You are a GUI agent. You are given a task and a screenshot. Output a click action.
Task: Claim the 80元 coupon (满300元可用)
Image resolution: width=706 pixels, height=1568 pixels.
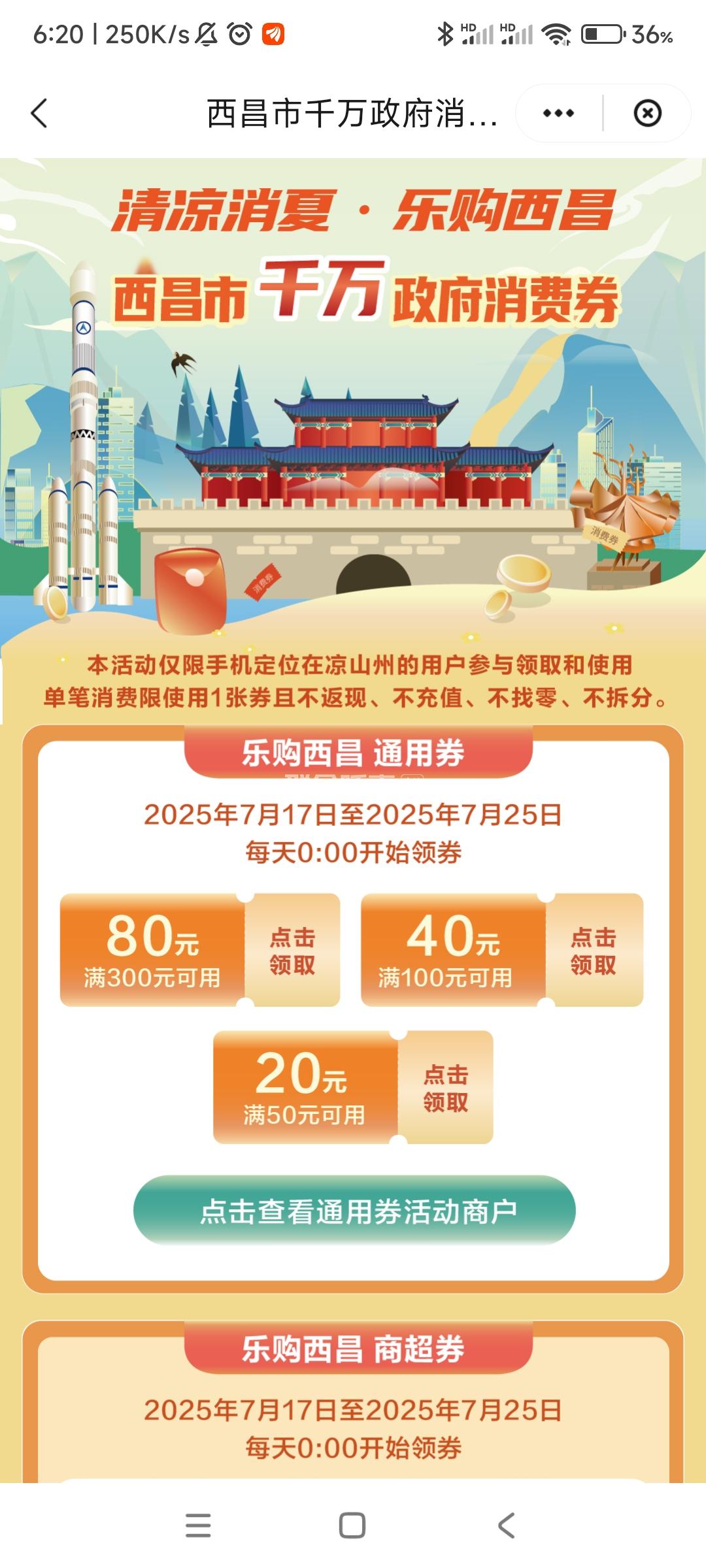coord(292,951)
